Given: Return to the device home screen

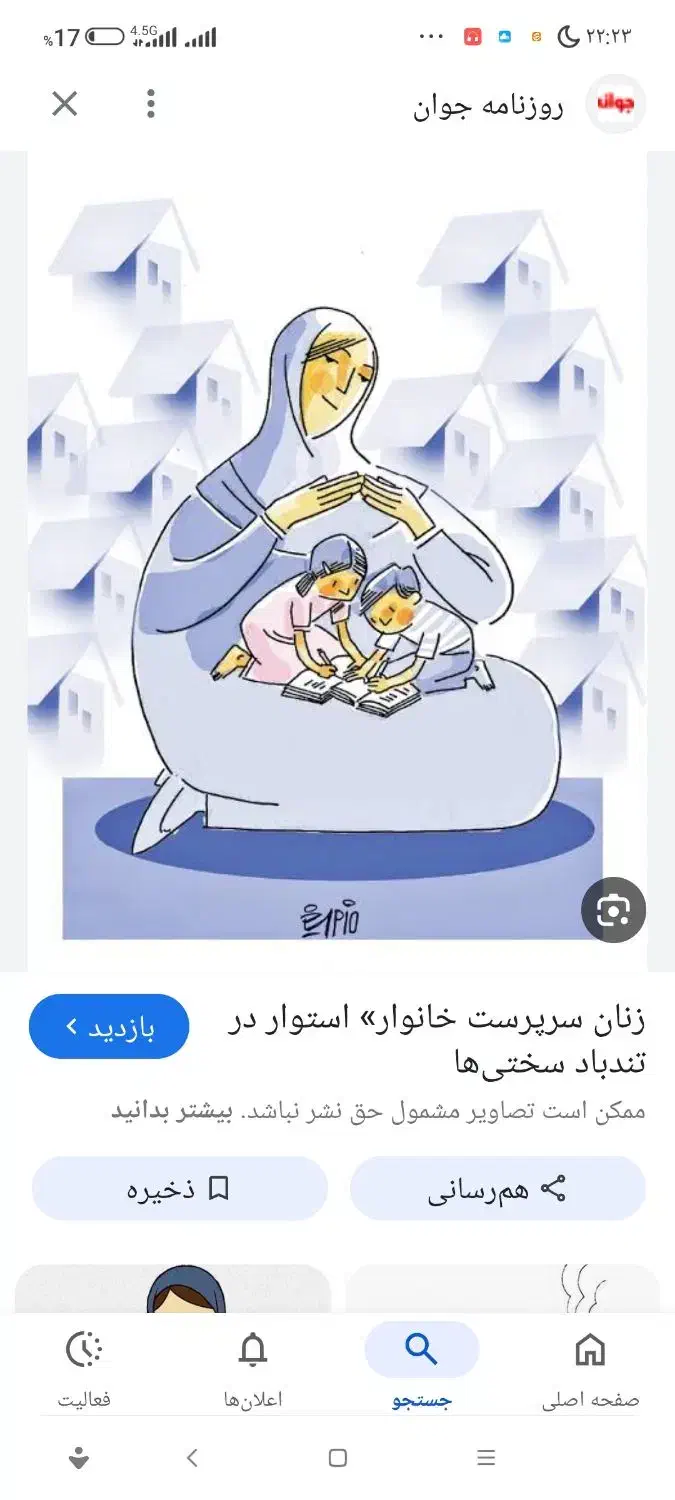Looking at the screenshot, I should 337,1458.
